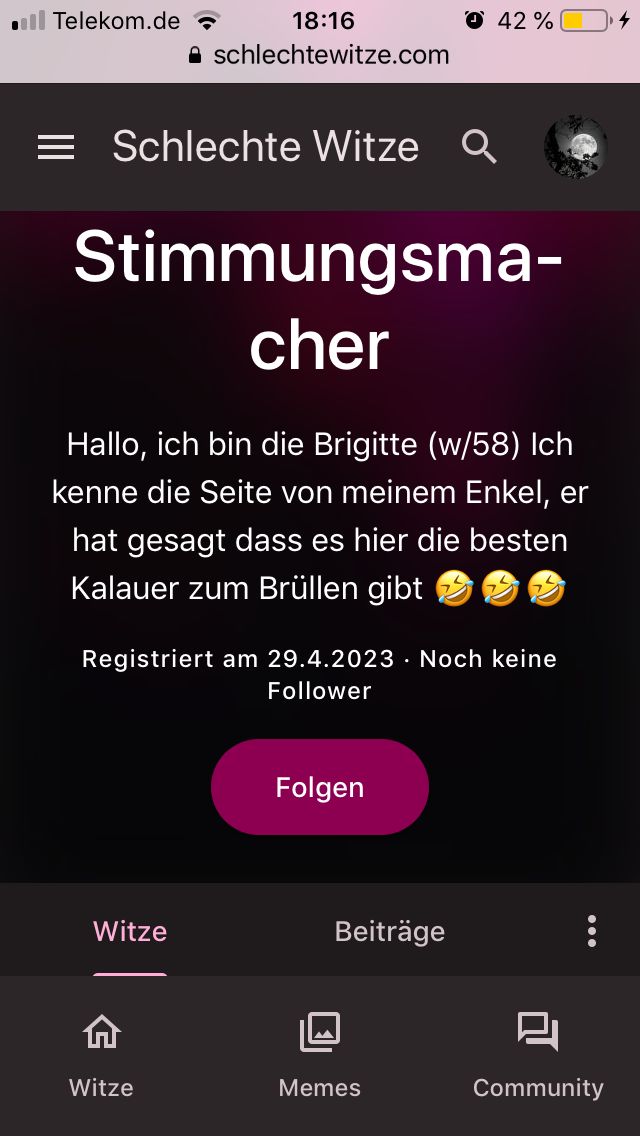Open the search magnifier icon
The image size is (640, 1136).
479,148
